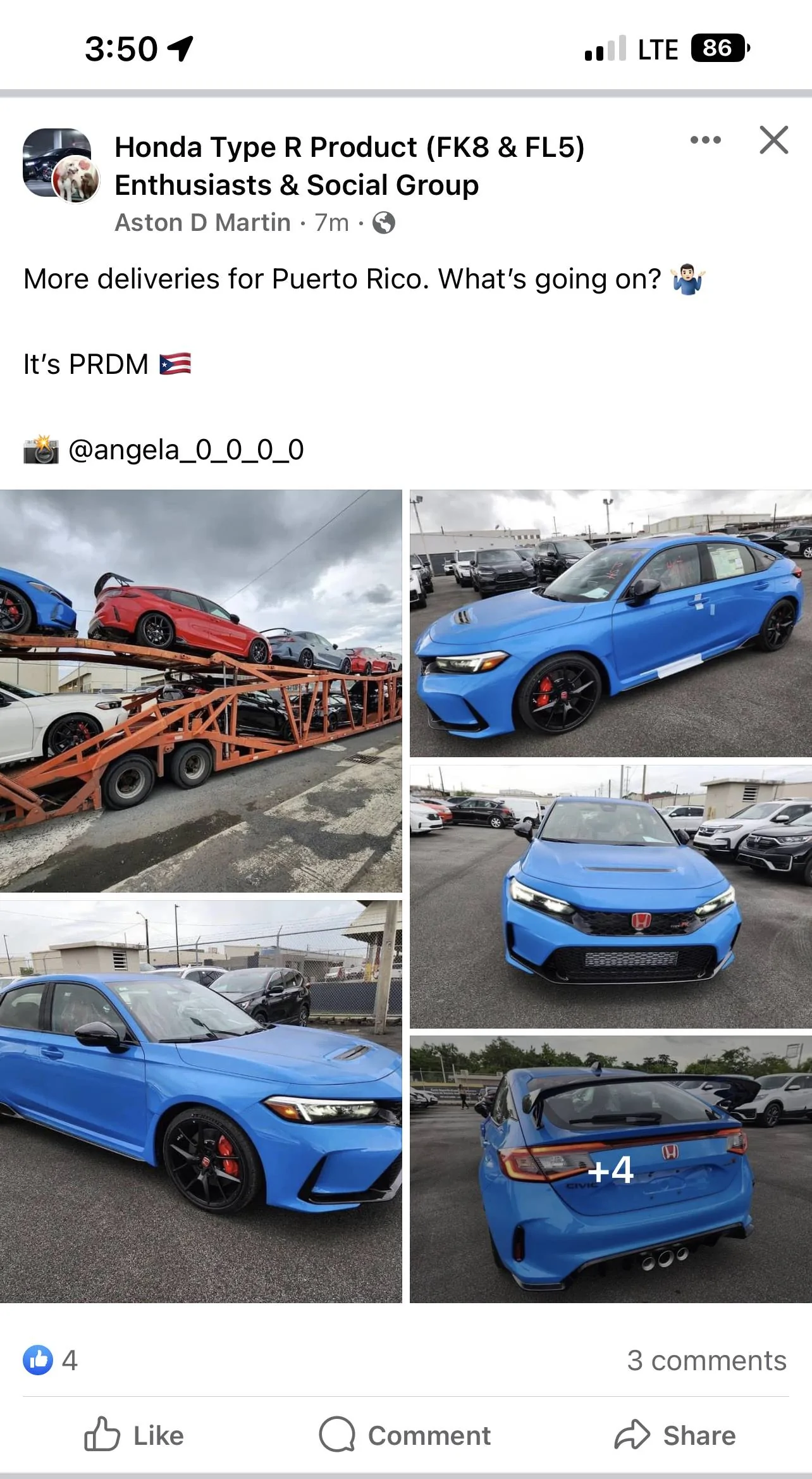Tap the @angela_0_0_0_0 mention

pos(186,450)
